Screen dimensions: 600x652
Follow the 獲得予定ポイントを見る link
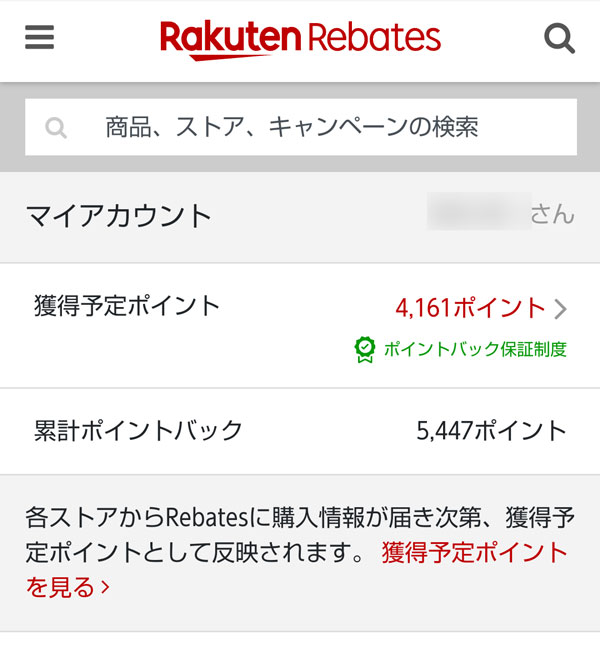click(x=474, y=553)
